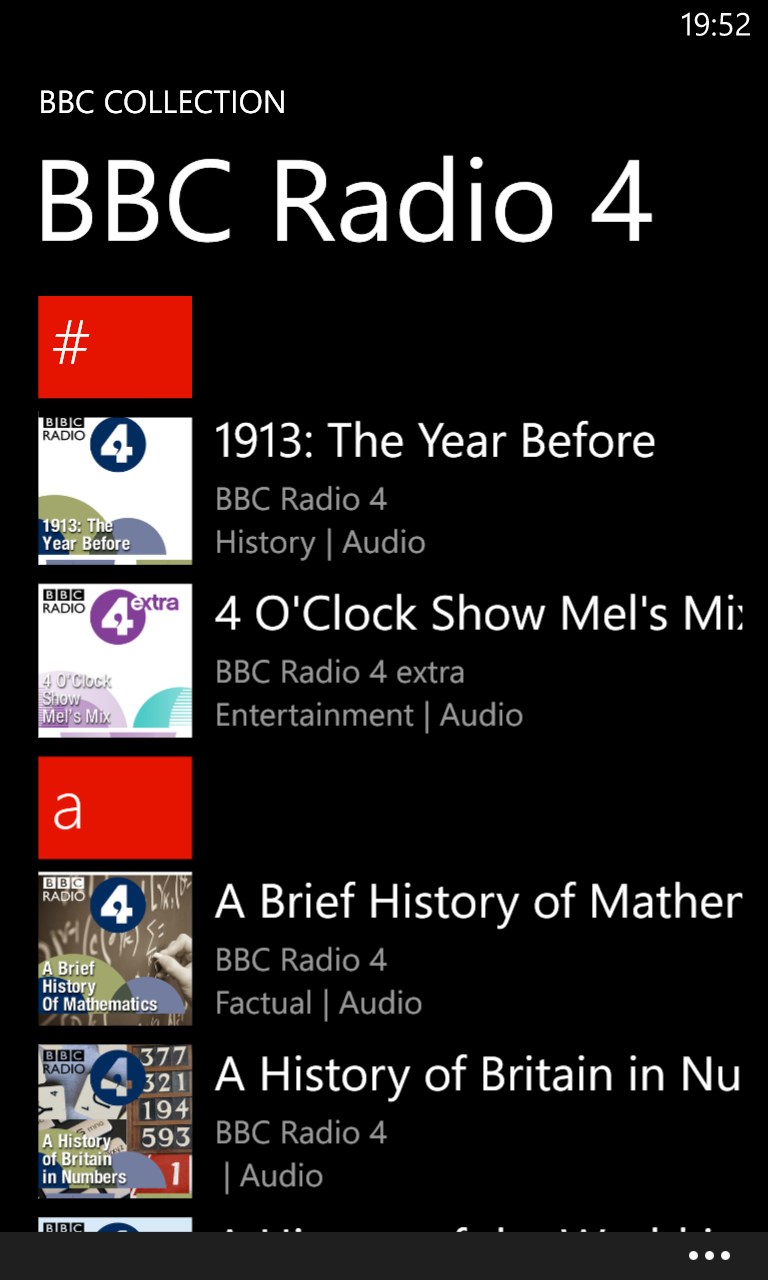Tap the clock in the status bar
The height and width of the screenshot is (1280, 768).
(717, 24)
